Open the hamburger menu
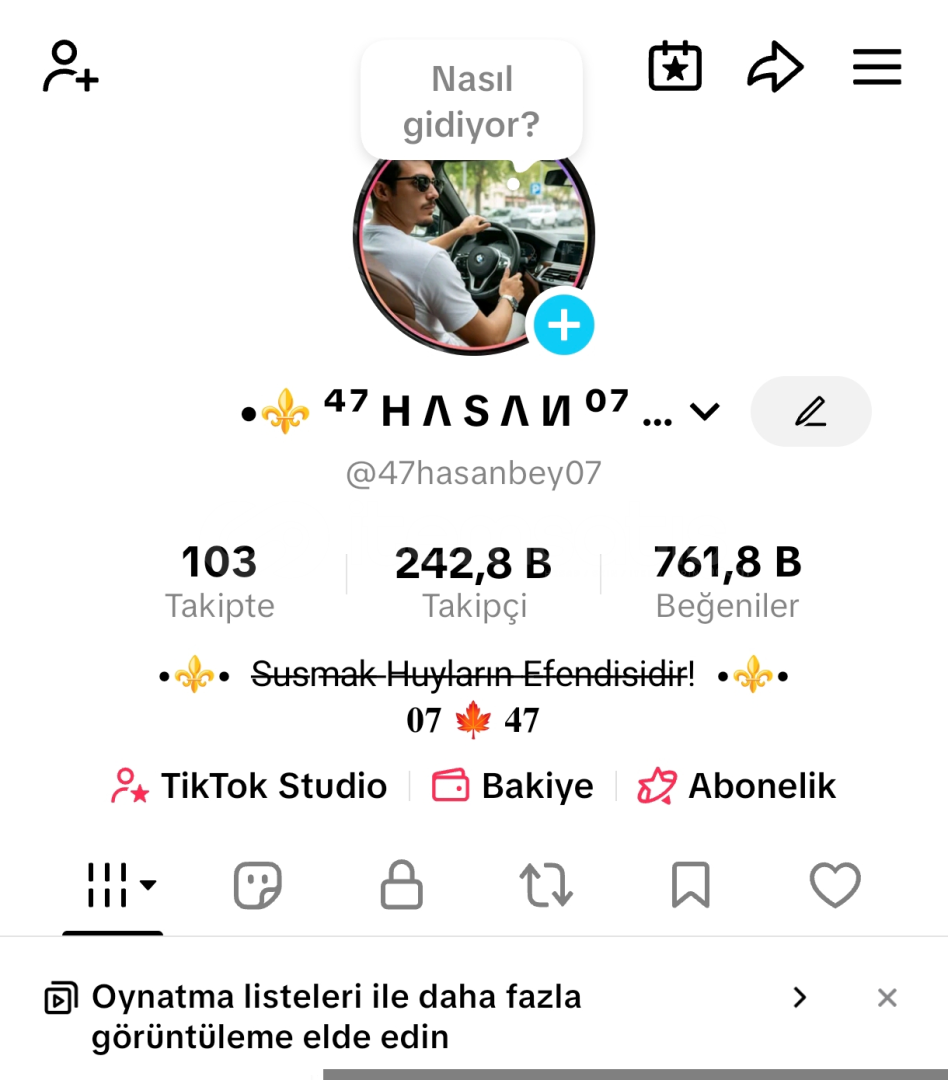 [x=877, y=68]
